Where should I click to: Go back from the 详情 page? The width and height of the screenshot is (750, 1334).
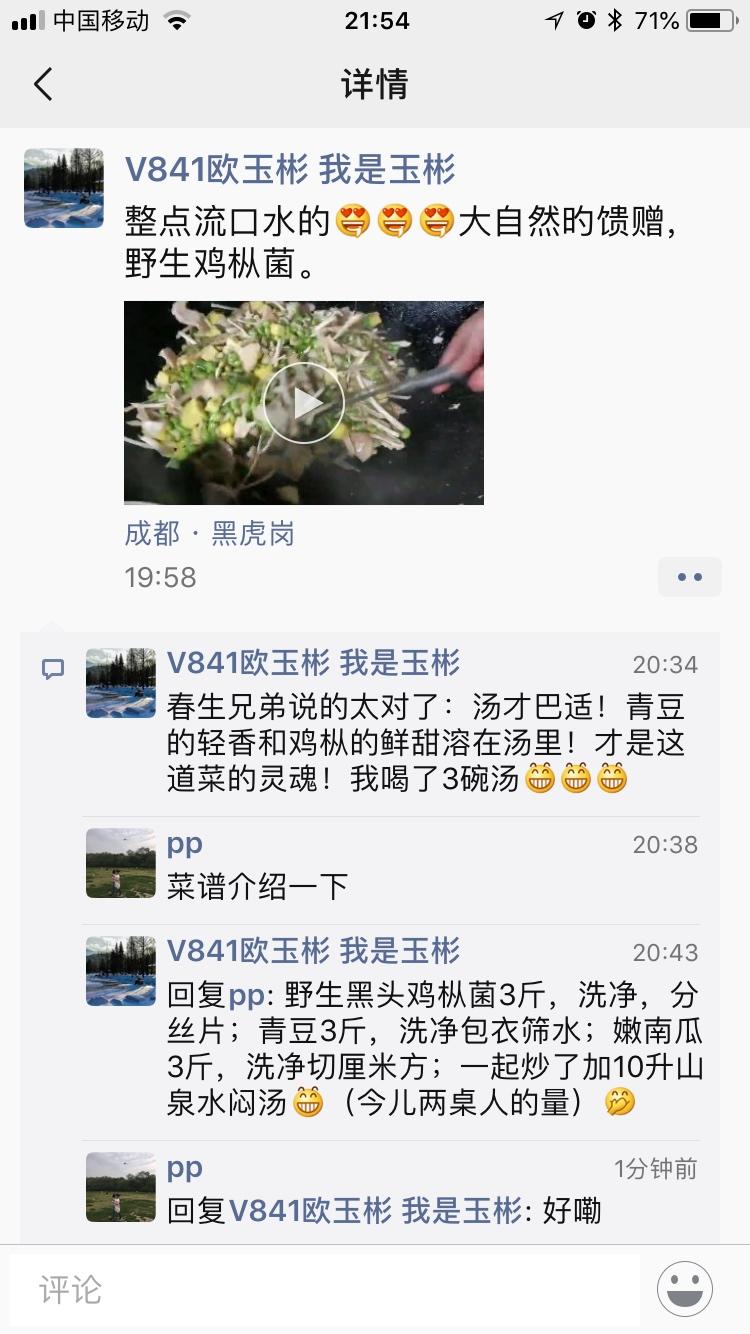coord(43,84)
